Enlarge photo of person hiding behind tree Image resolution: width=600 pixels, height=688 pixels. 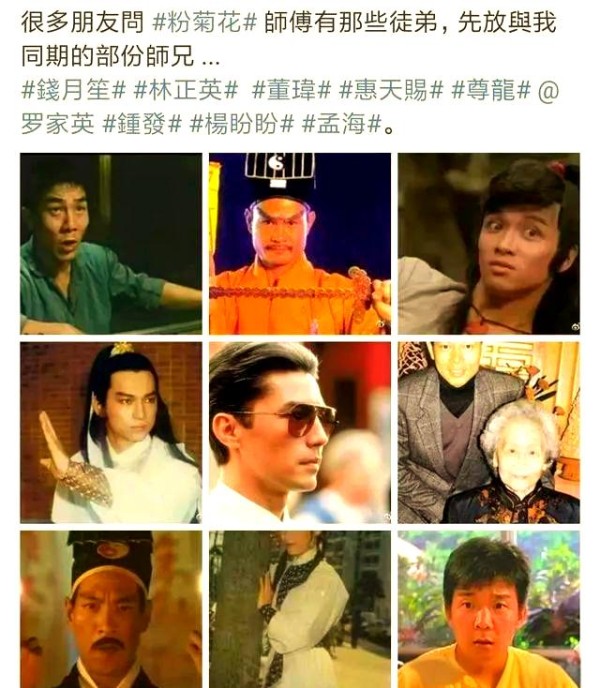pos(300,609)
